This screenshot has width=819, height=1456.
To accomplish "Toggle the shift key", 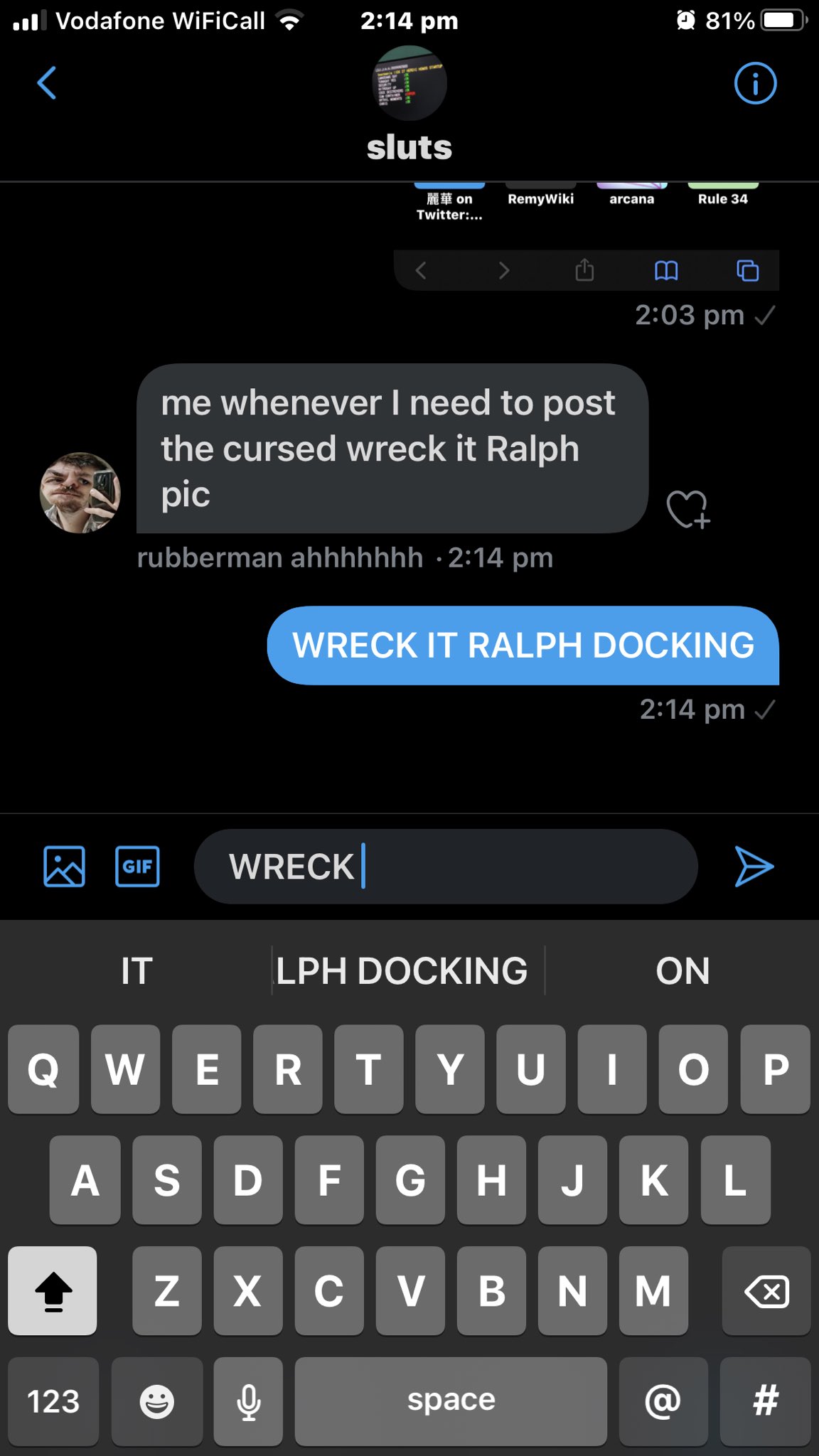I will click(x=53, y=1291).
